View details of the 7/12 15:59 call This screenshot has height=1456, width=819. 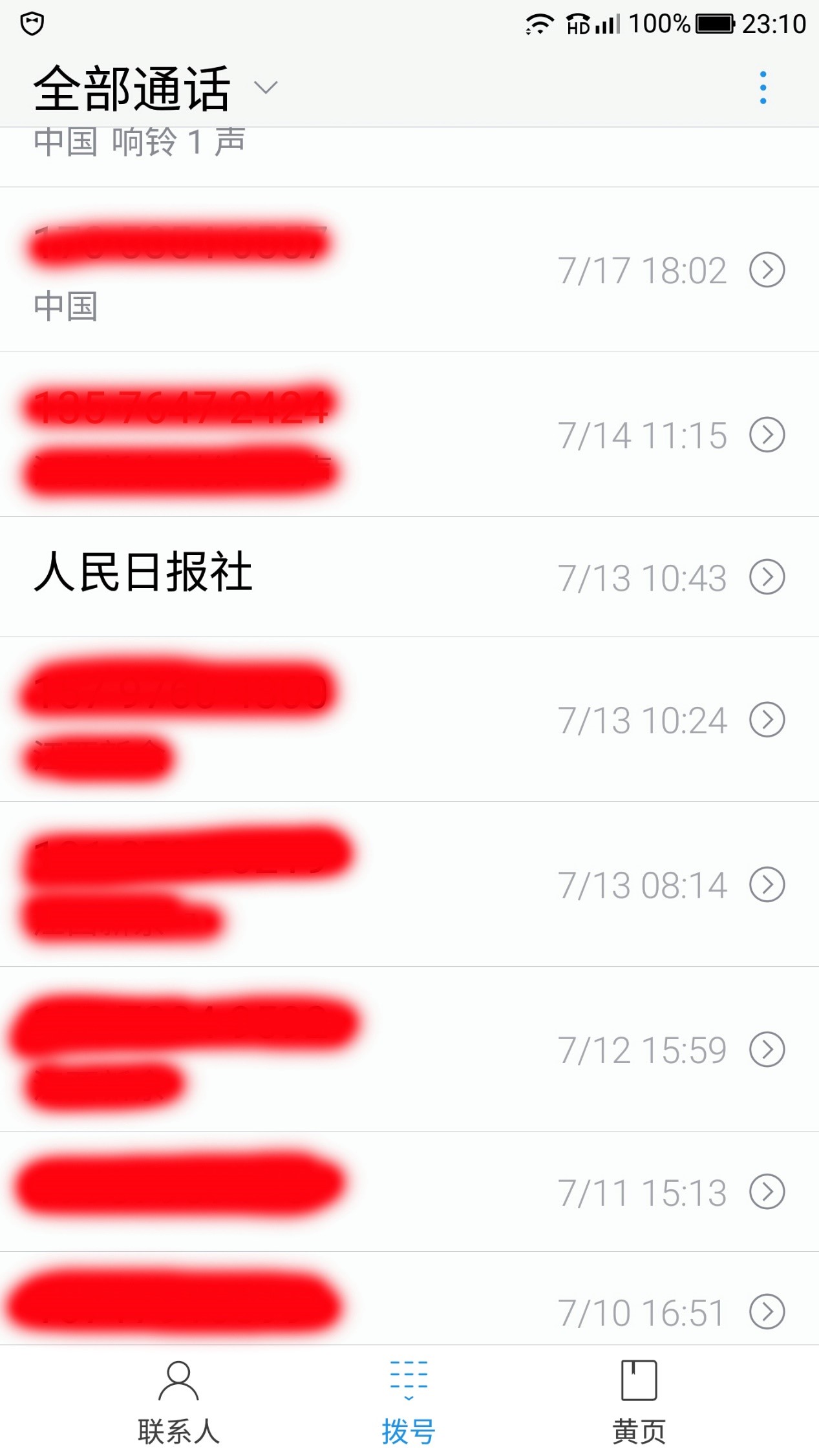click(767, 1050)
